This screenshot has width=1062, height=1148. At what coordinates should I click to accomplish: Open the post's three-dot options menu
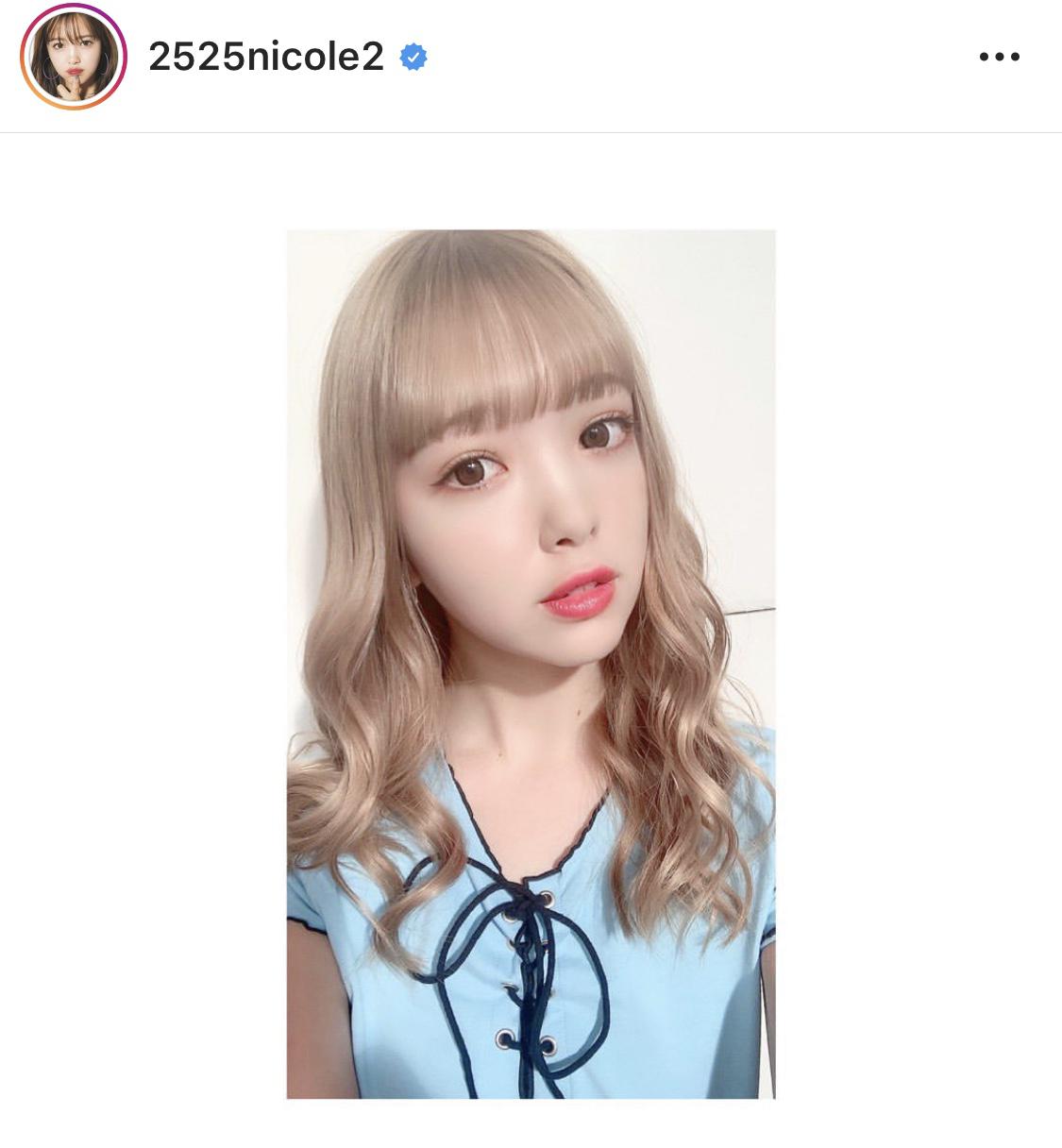pyautogui.click(x=999, y=58)
